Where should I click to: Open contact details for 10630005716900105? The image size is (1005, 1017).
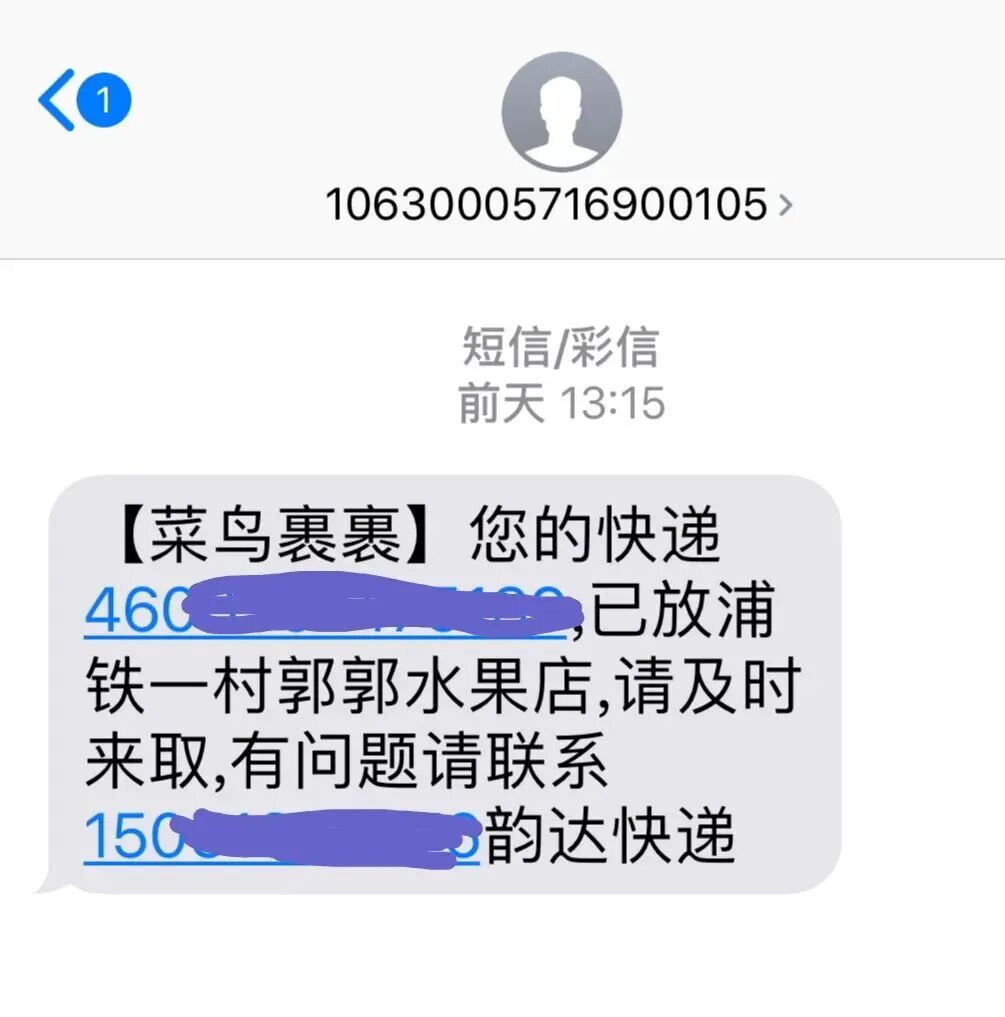coord(559,205)
